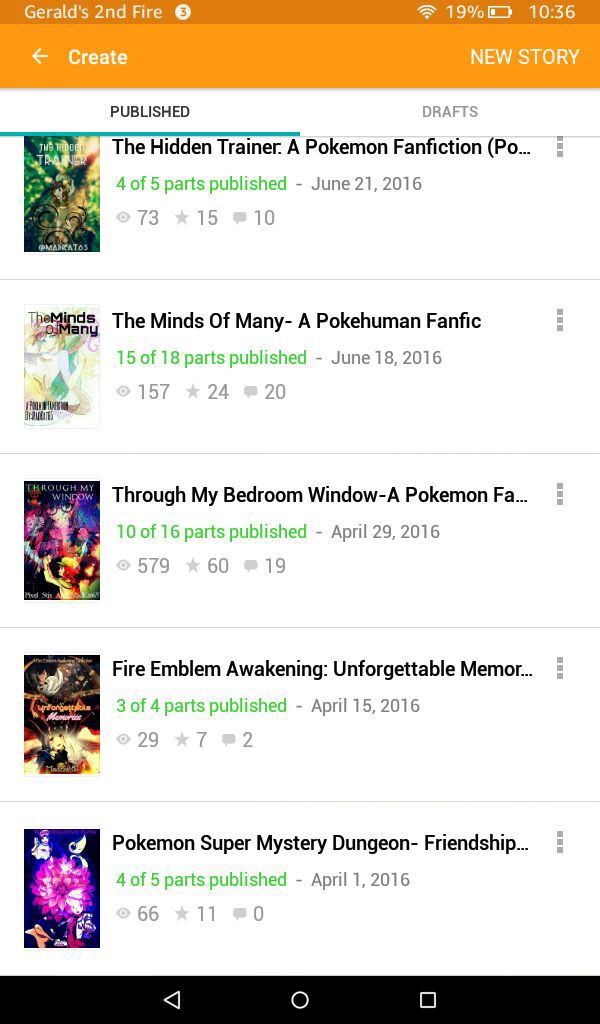
Task: Open overflow menu for The Hidden Trainer
Action: point(560,147)
